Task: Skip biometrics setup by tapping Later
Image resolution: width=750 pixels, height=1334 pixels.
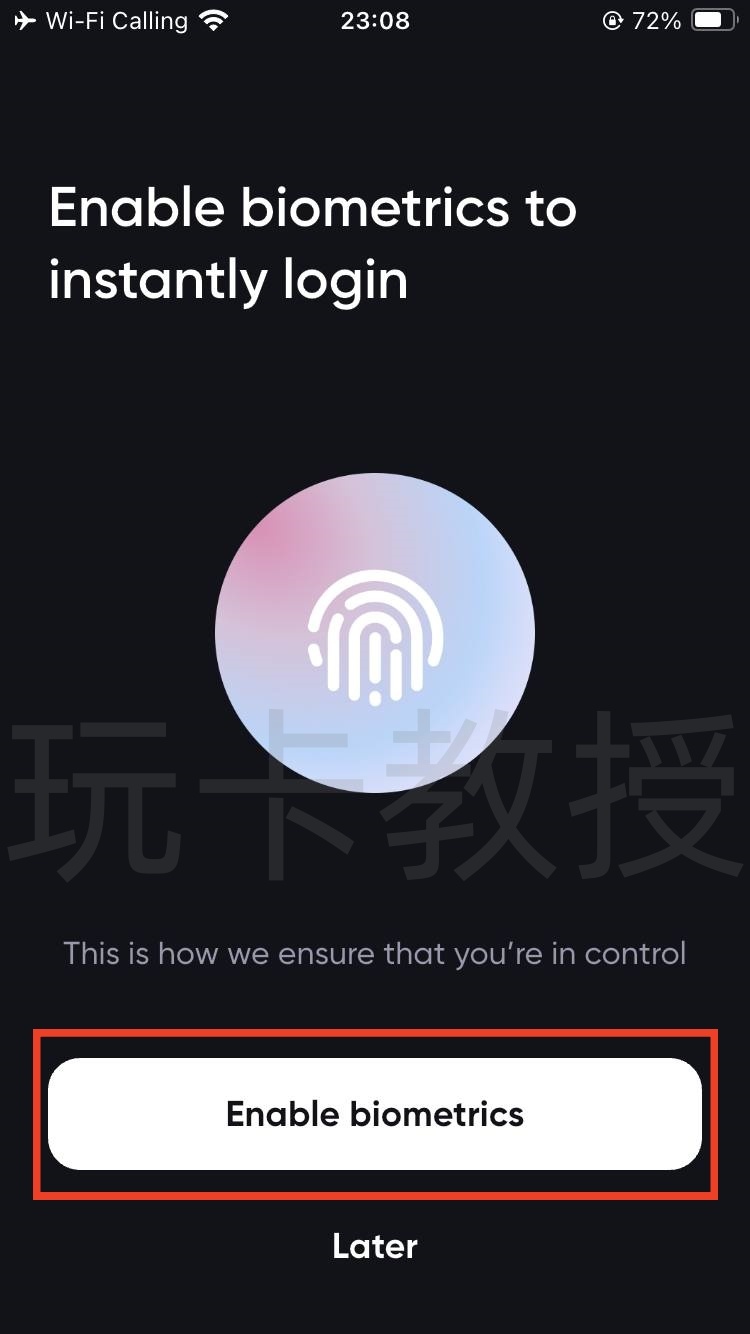Action: pos(375,1246)
